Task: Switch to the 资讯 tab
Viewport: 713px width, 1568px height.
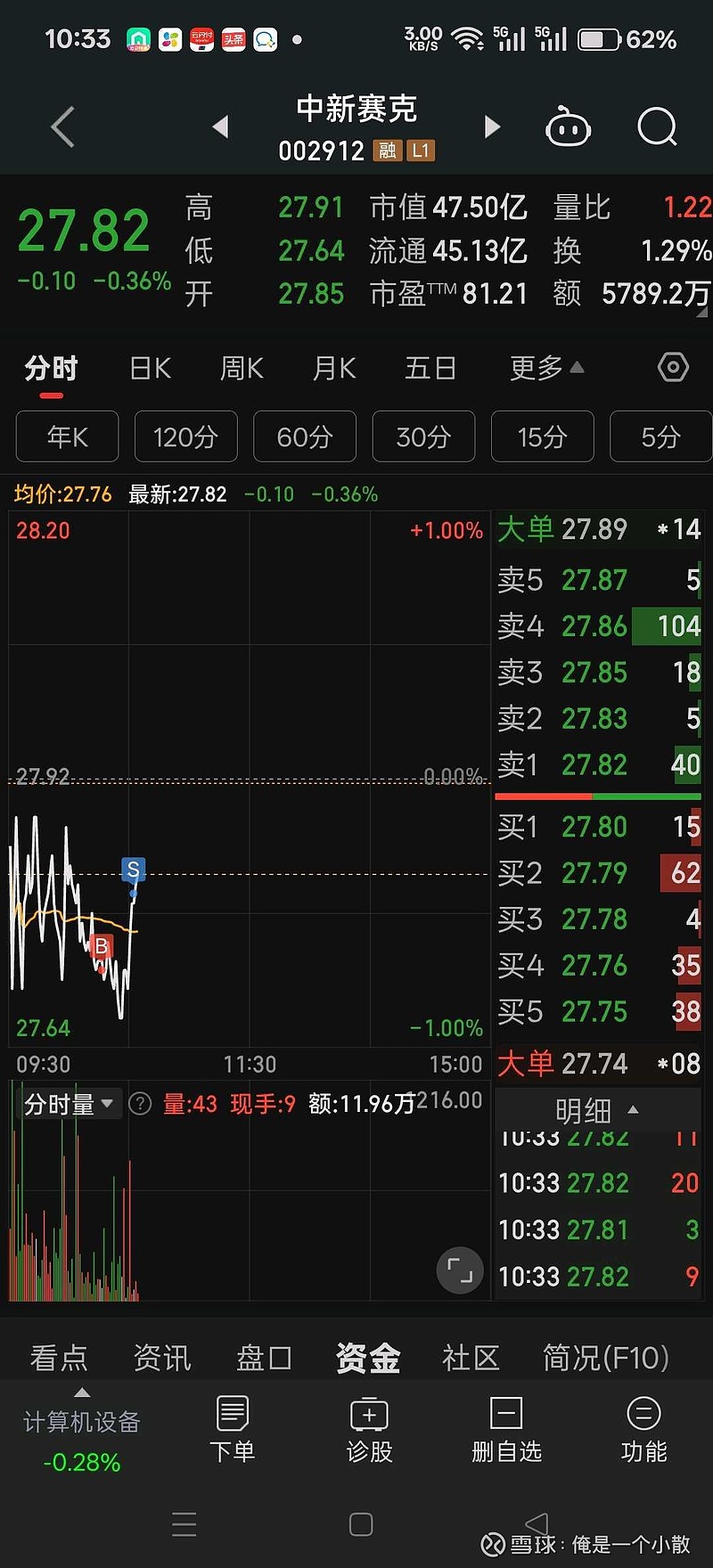Action: (161, 1358)
